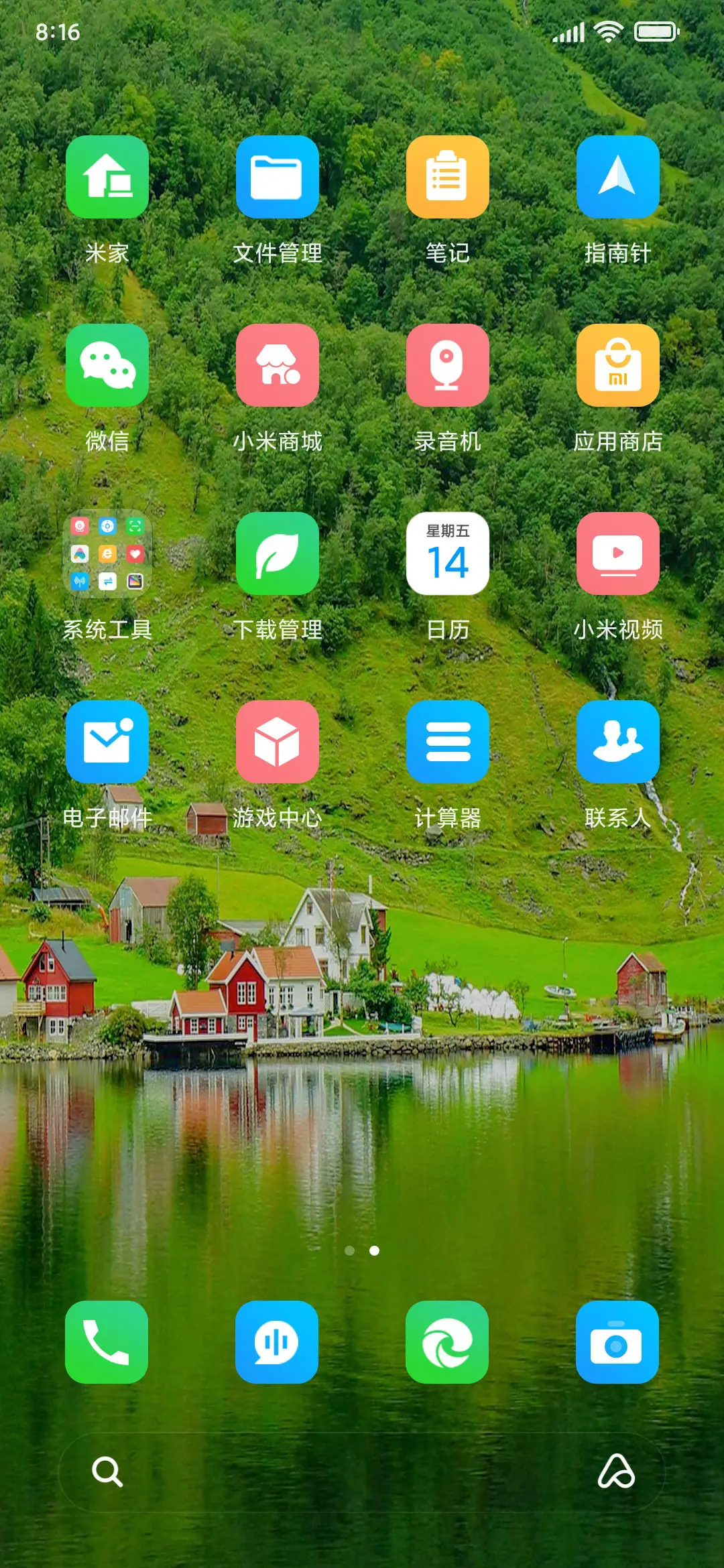
Task: Start 下载管理 download manager
Action: 278,555
